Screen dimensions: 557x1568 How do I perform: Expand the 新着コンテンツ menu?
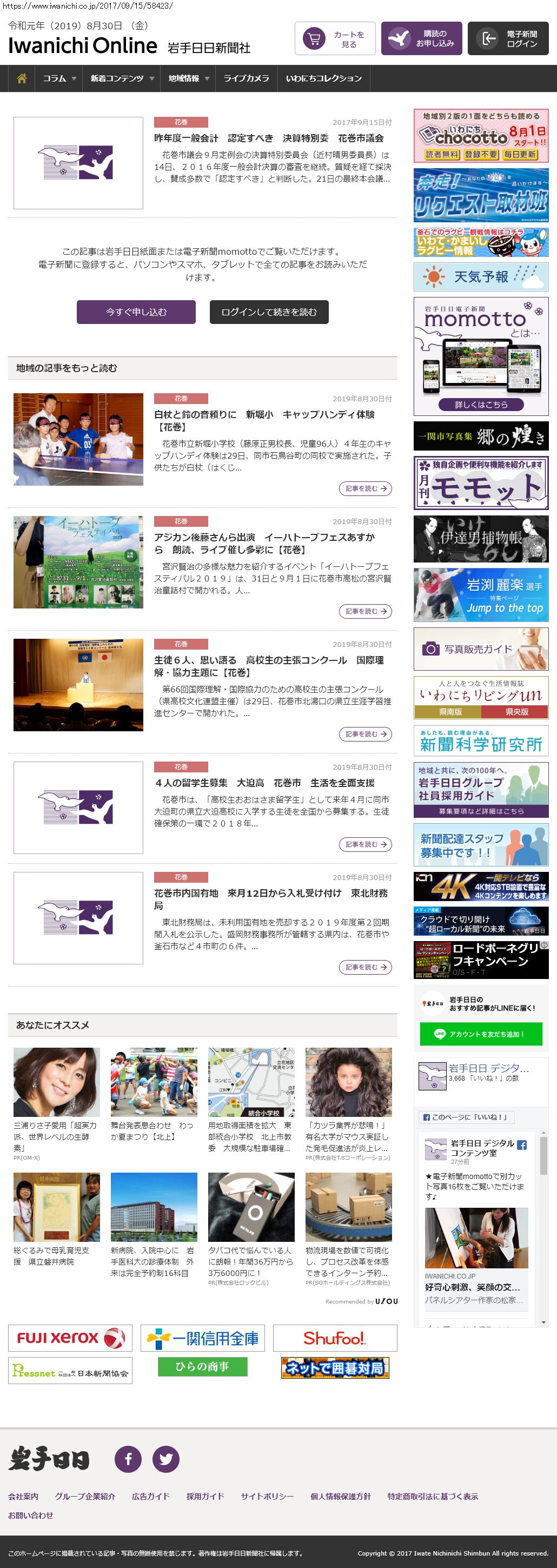[x=122, y=78]
